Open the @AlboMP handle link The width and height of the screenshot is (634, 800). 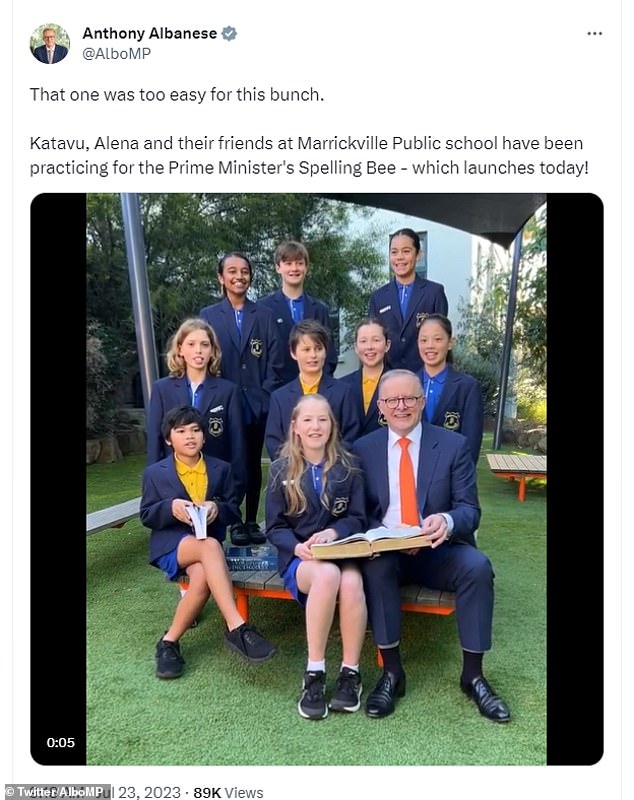(114, 55)
